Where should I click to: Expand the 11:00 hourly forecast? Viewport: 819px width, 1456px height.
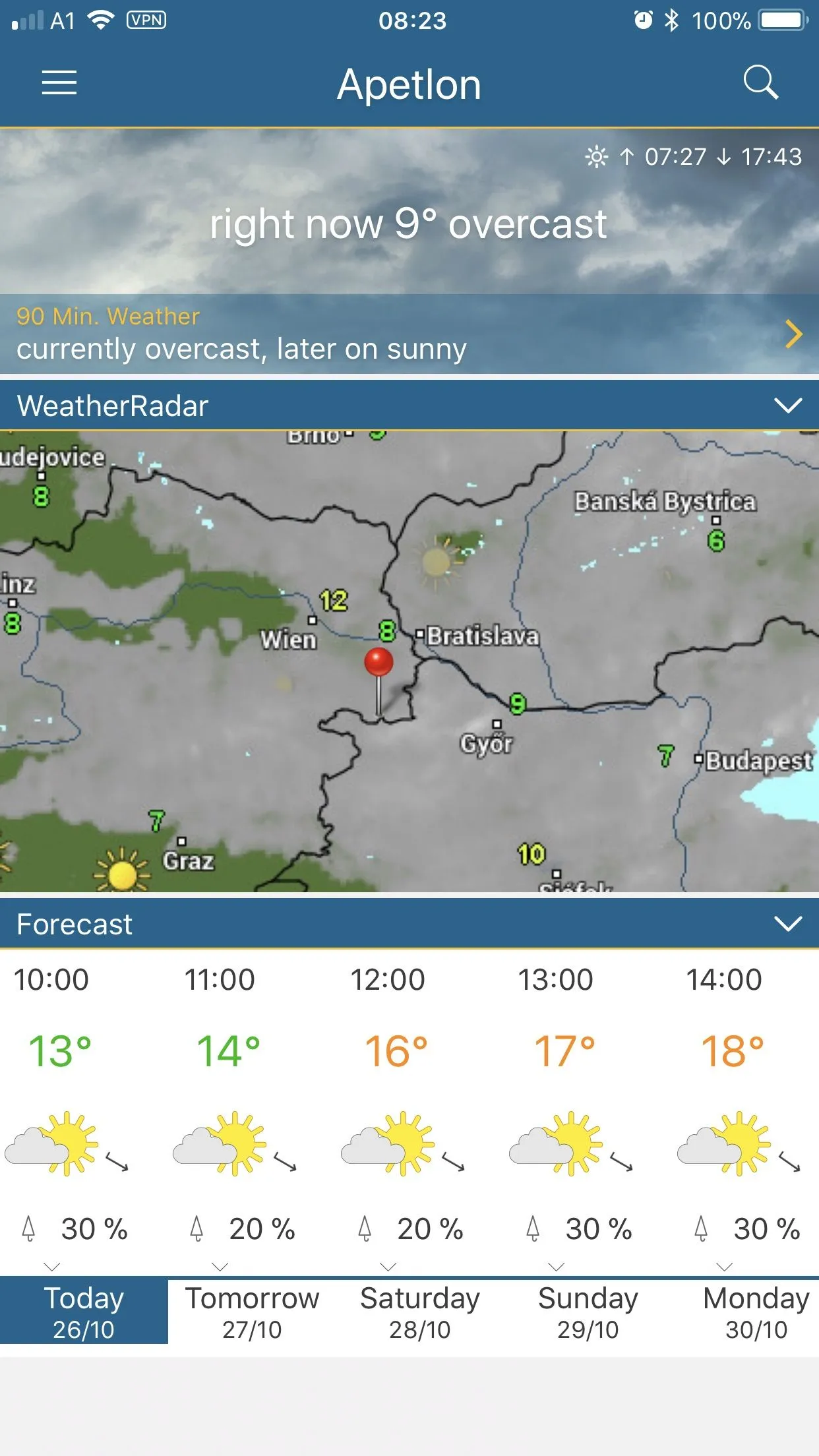(x=220, y=1267)
